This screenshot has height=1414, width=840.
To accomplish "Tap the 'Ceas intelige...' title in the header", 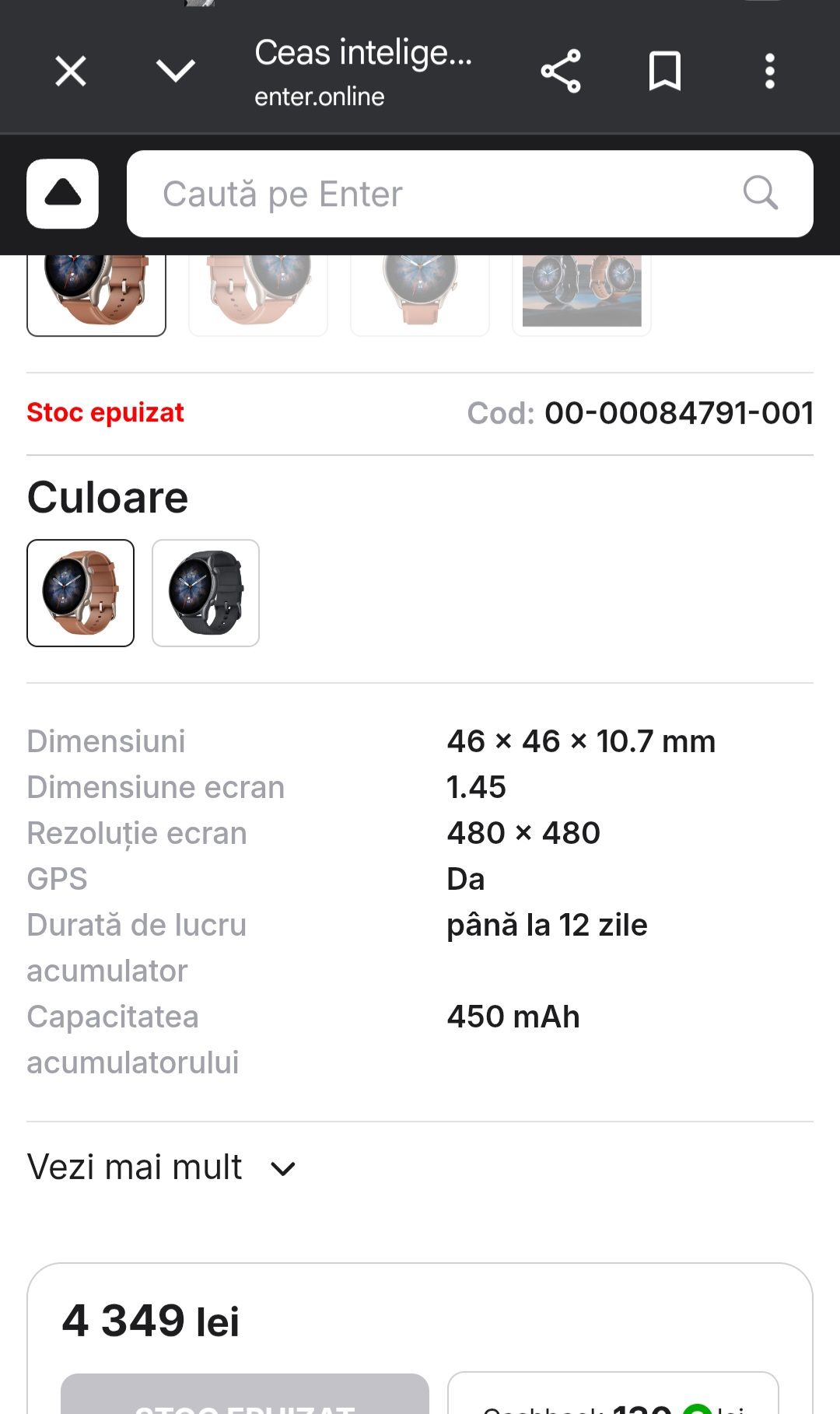I will click(x=362, y=54).
